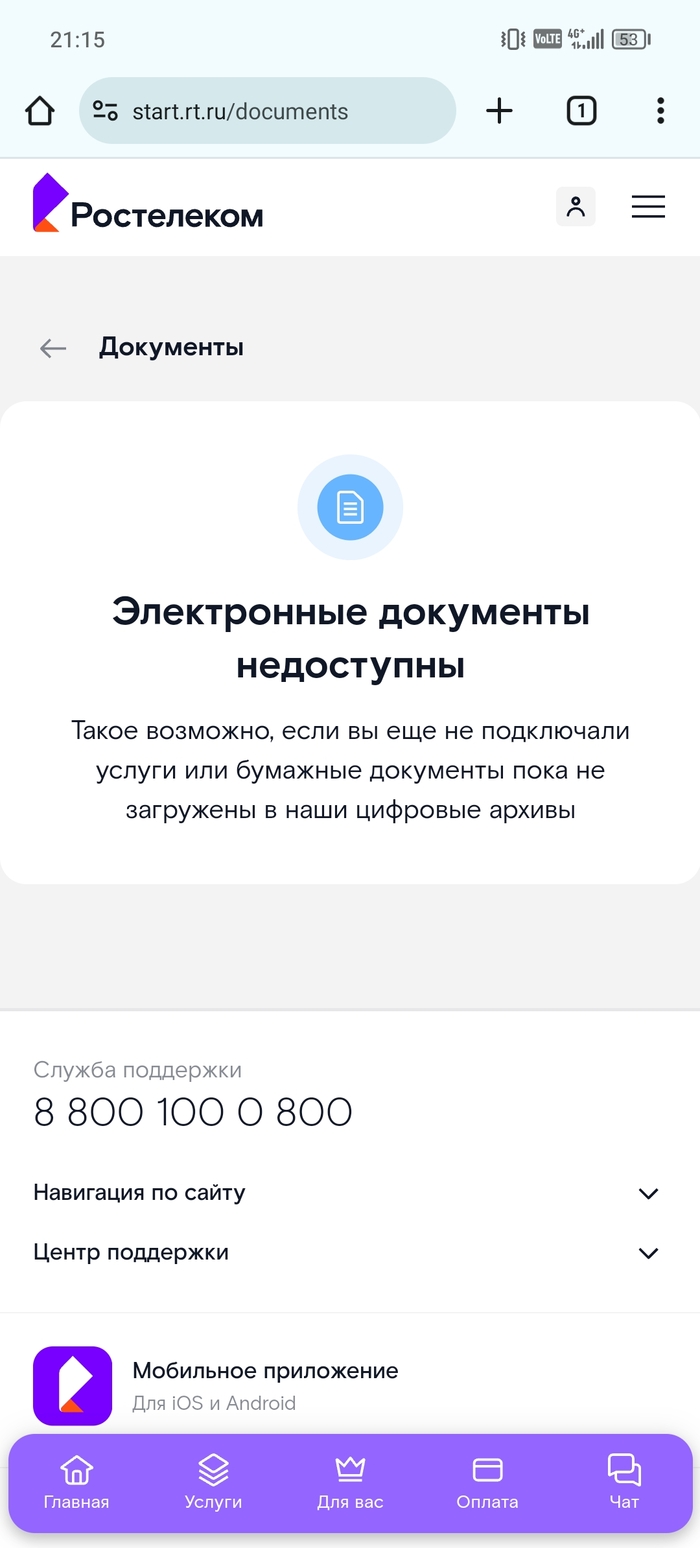Switch to the Услуги tab
Screen dimensions: 700x1548
tap(213, 1482)
